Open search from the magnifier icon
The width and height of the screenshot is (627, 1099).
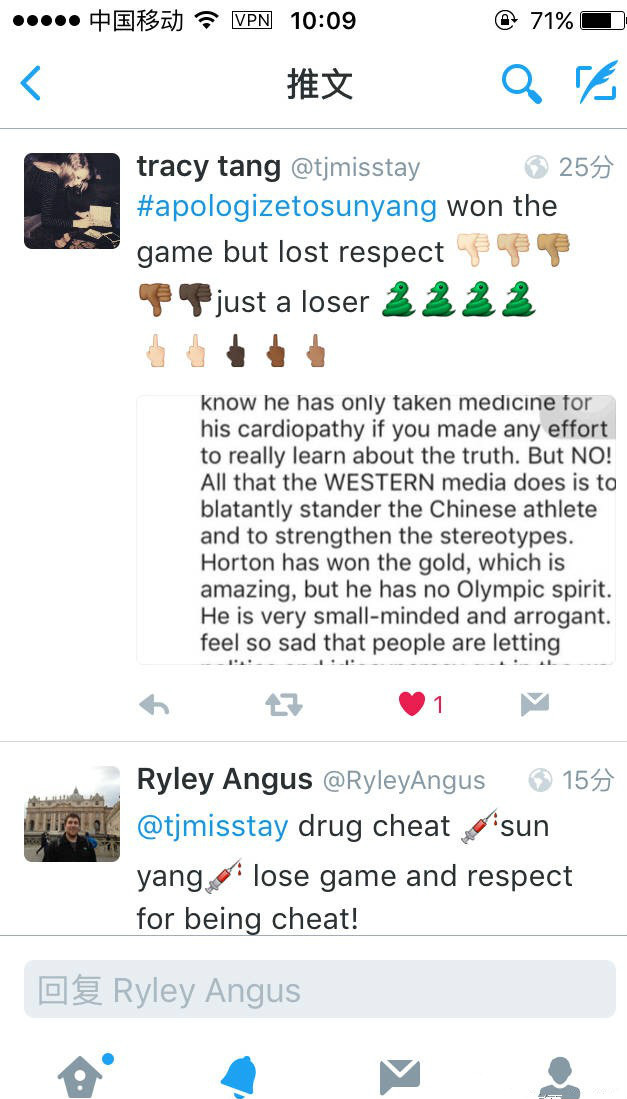tap(521, 85)
